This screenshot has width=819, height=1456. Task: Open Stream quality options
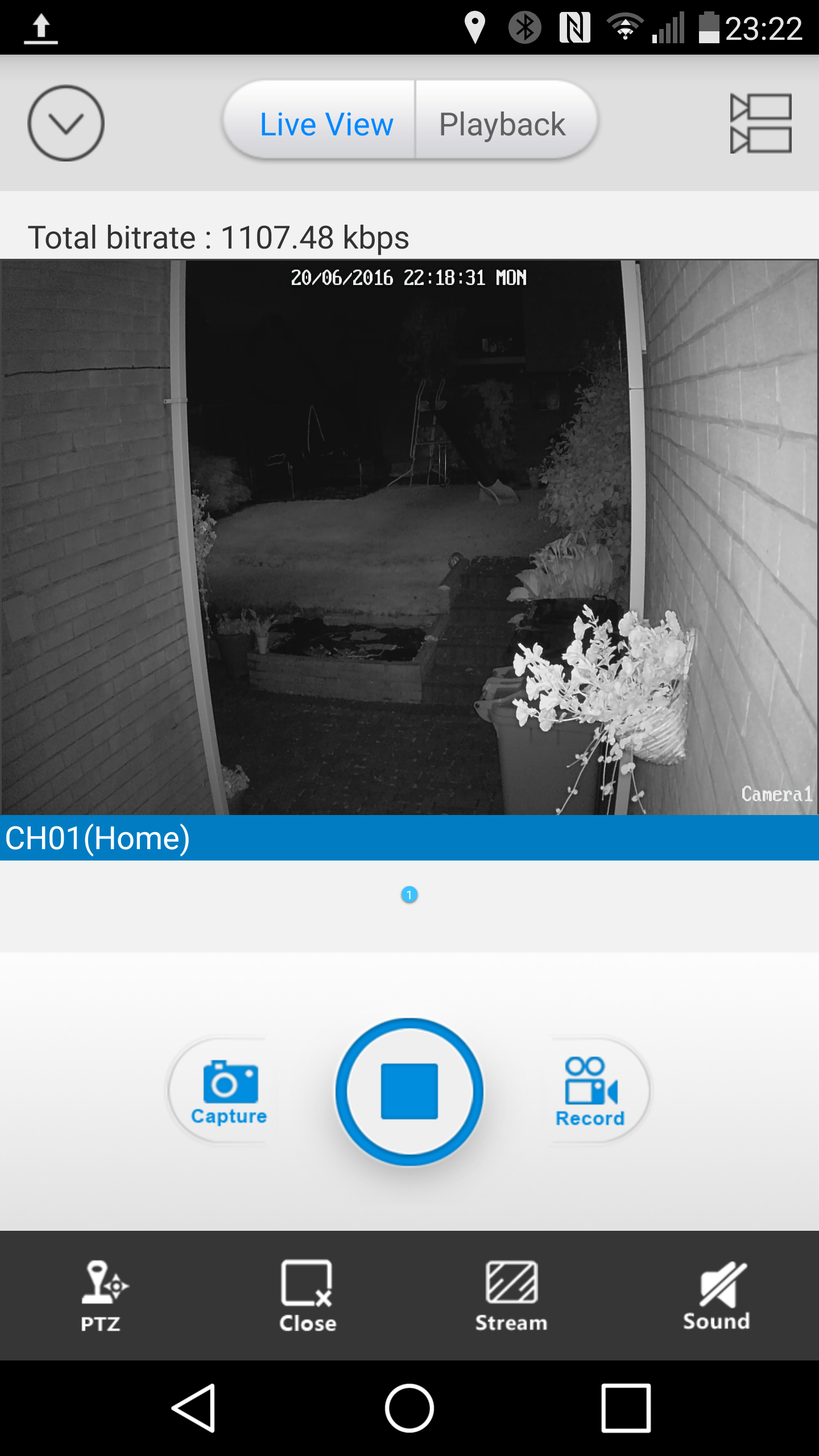coord(511,1296)
